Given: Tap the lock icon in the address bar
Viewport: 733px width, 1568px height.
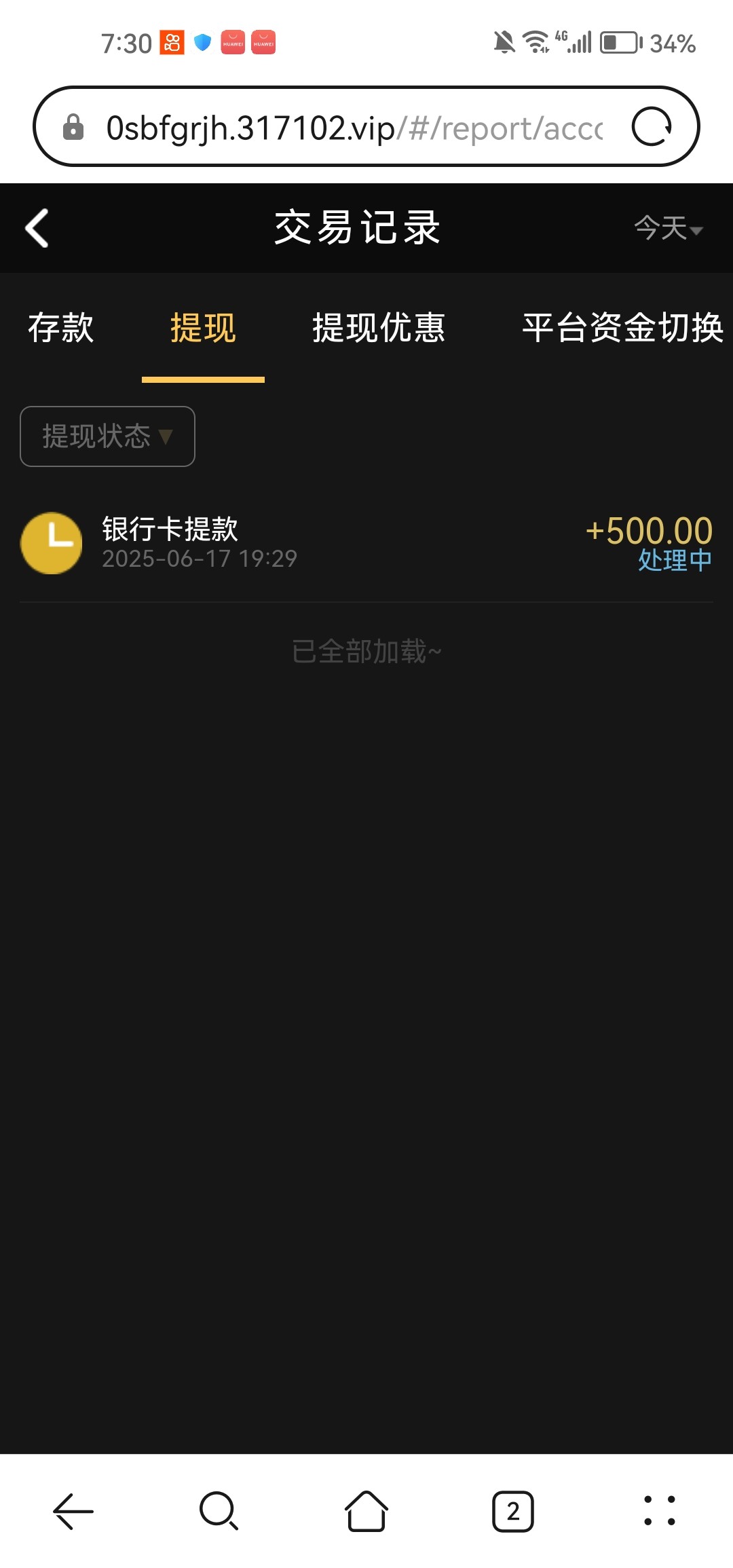Looking at the screenshot, I should click(75, 126).
